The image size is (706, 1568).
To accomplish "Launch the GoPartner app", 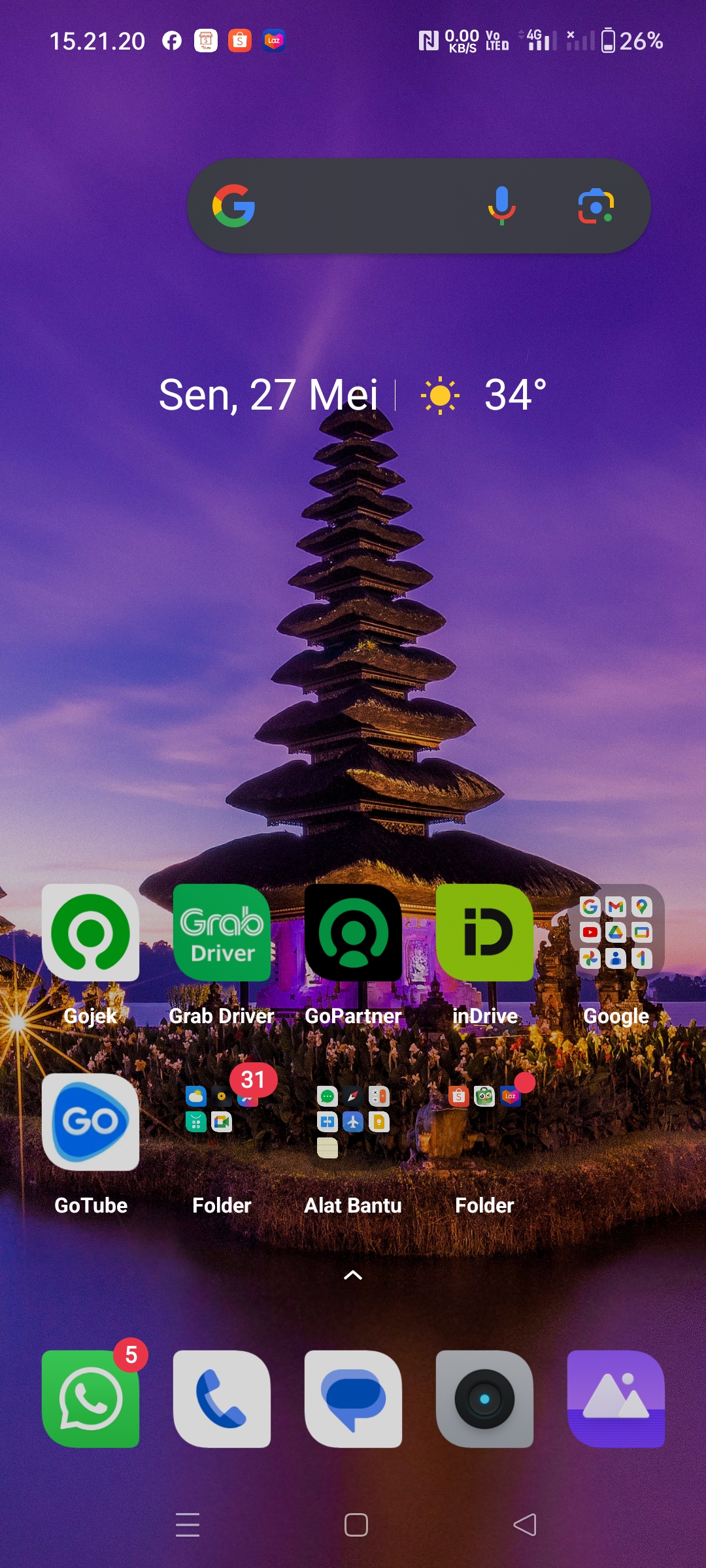I will 353,933.
